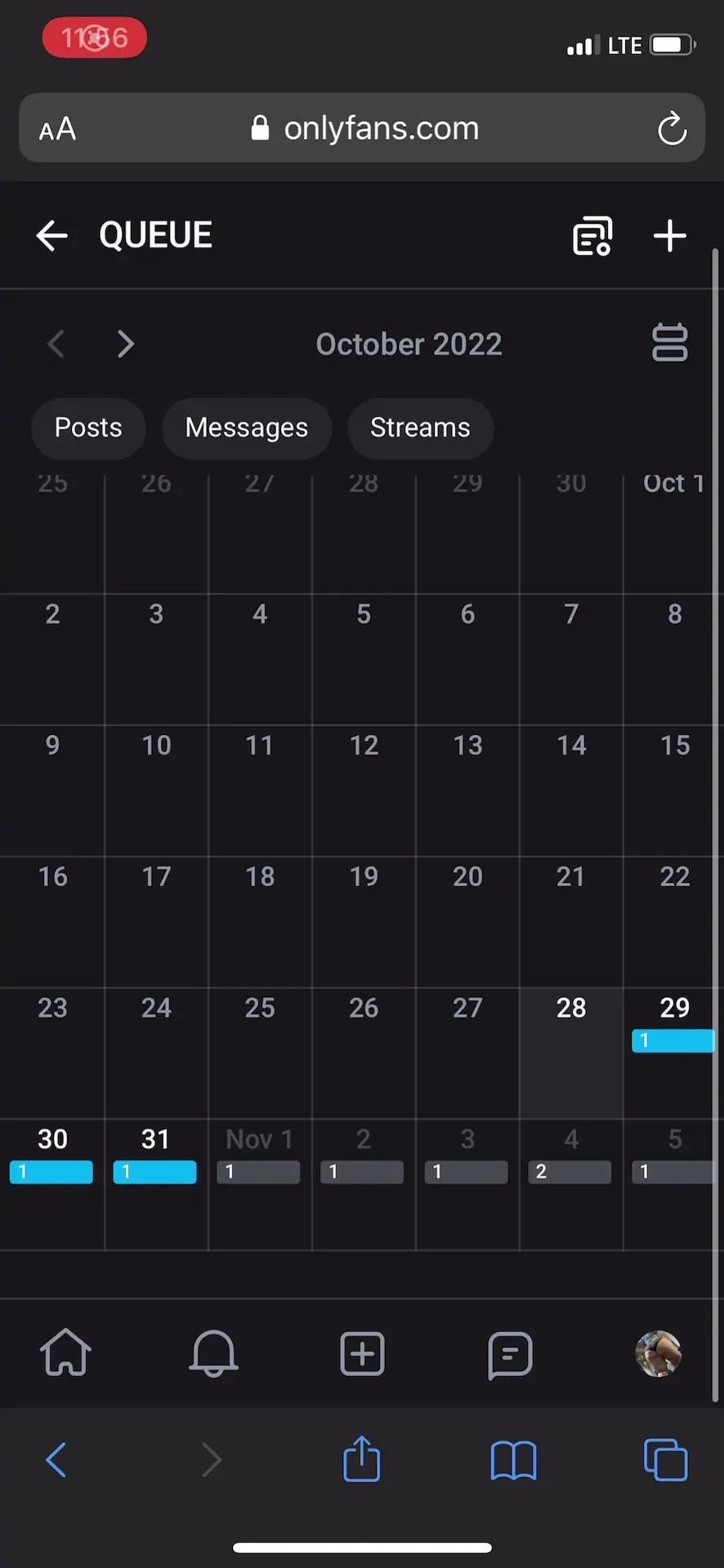
Task: Open the scheduled item on October 30
Action: pos(51,1172)
